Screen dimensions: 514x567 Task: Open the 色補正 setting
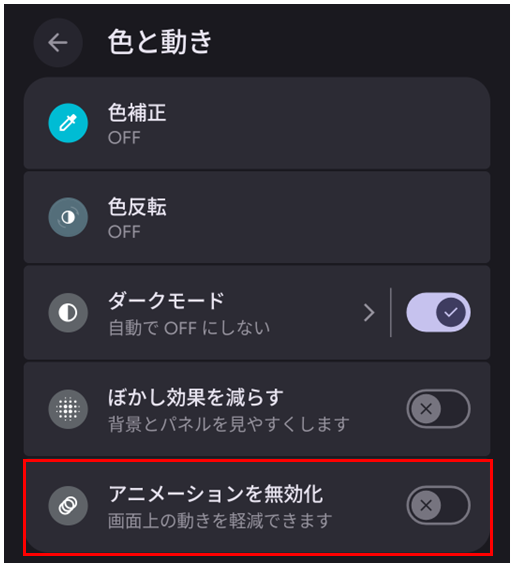[x=257, y=123]
